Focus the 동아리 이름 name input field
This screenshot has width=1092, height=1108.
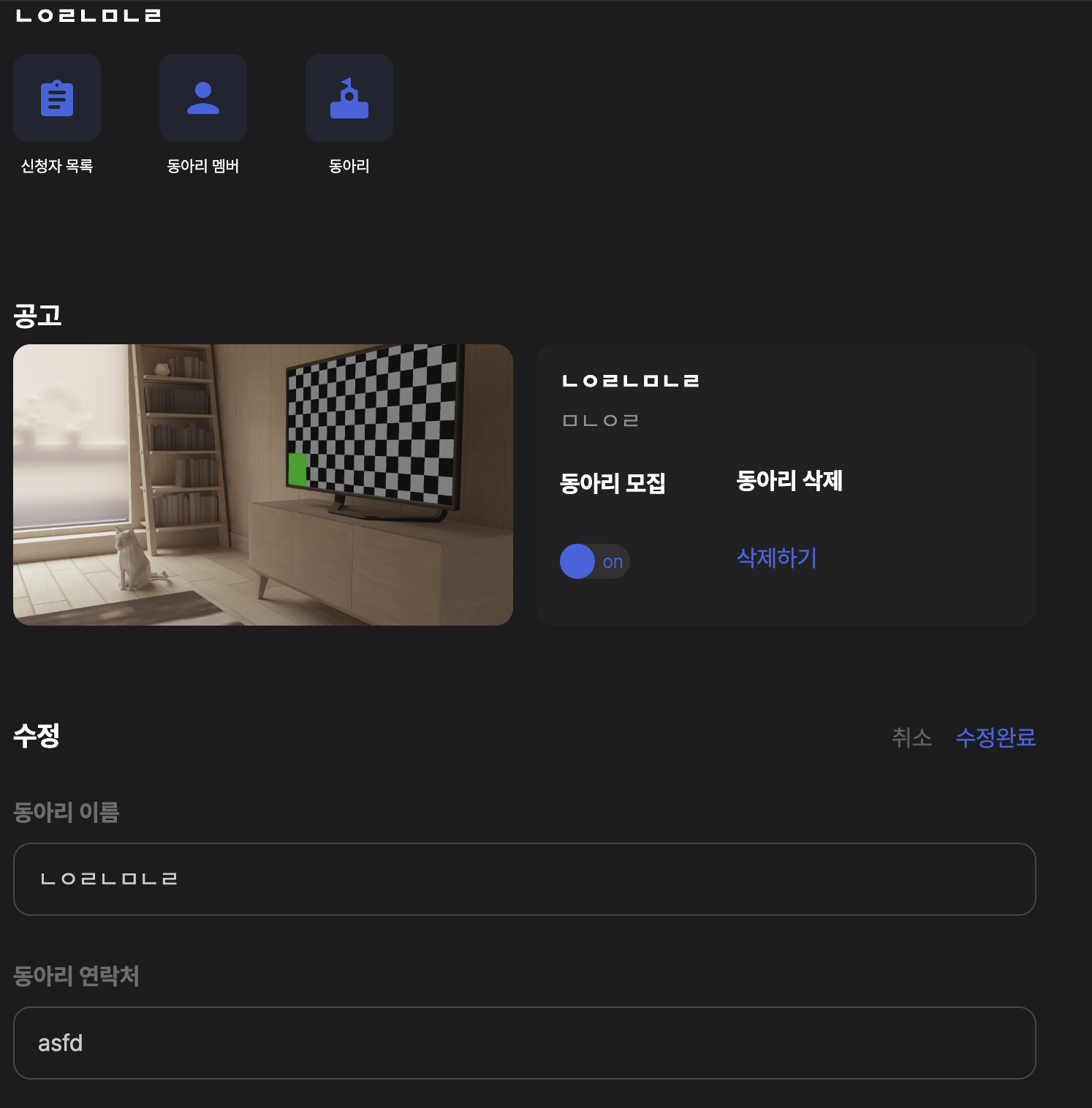point(523,879)
